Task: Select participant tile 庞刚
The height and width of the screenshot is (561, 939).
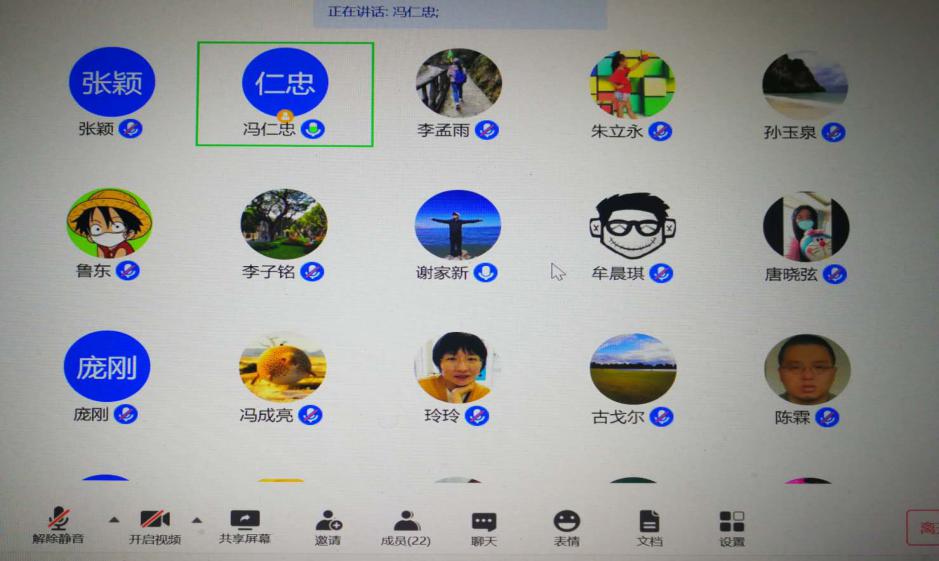Action: click(106, 373)
